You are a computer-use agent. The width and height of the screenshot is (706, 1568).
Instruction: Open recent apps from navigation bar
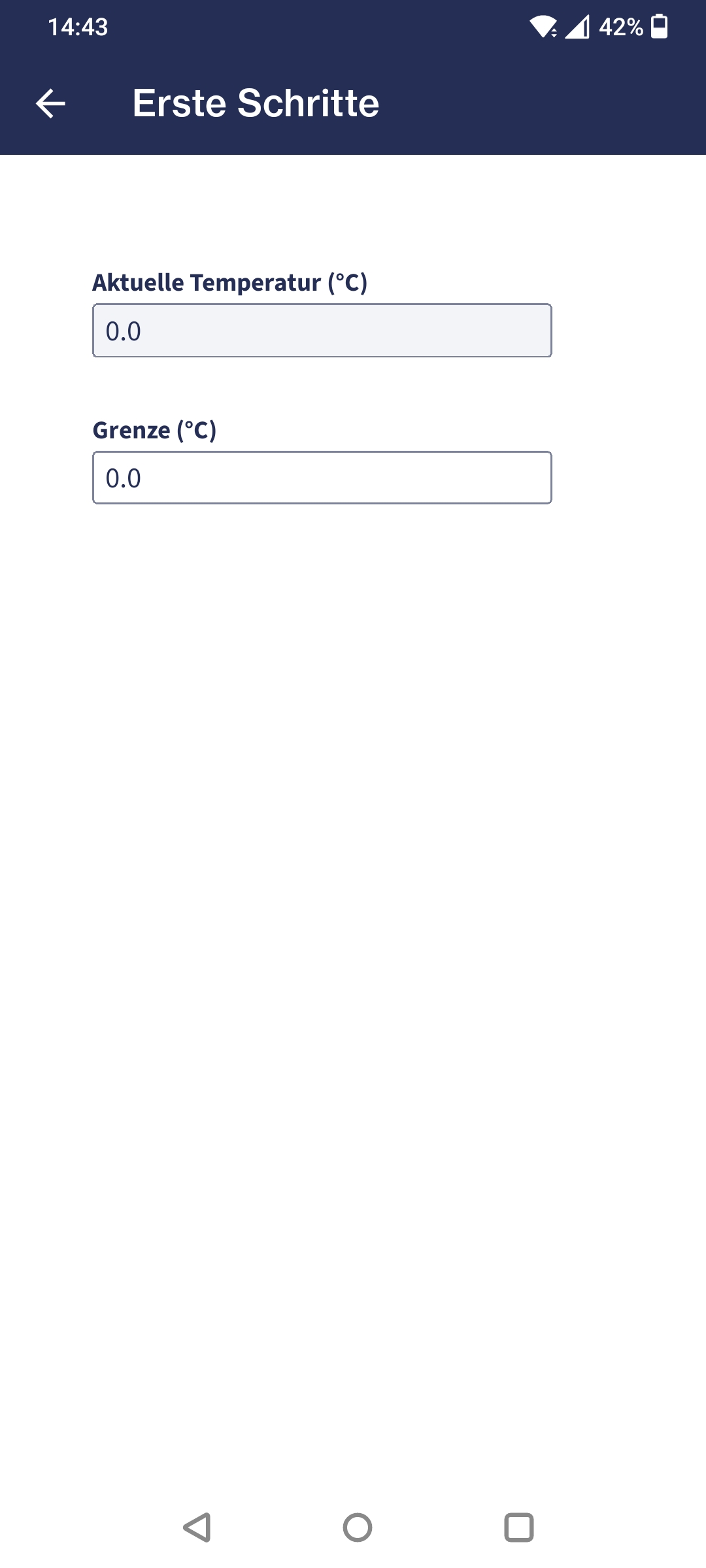519,1527
